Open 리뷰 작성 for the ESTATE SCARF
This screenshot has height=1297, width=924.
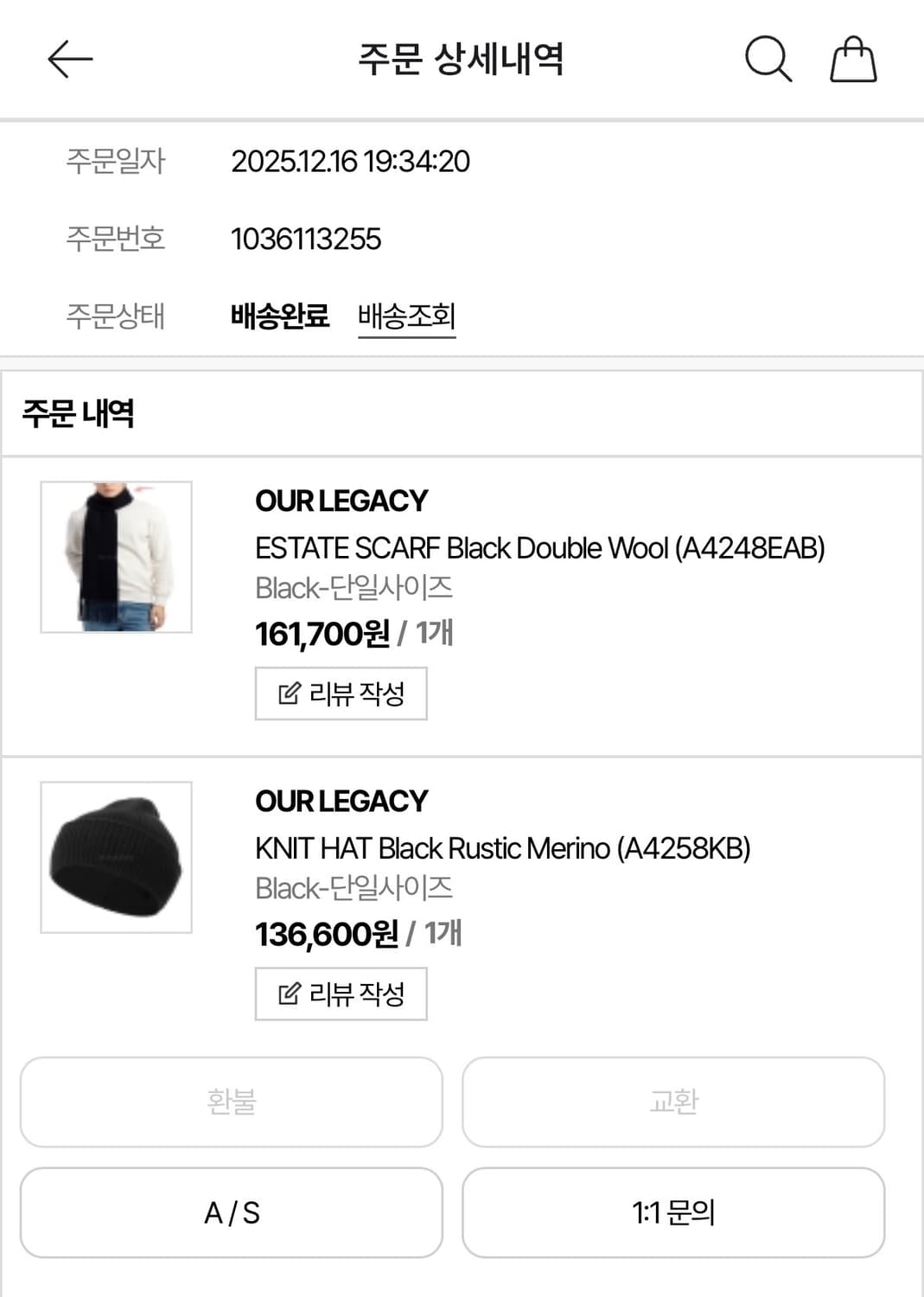(x=340, y=692)
